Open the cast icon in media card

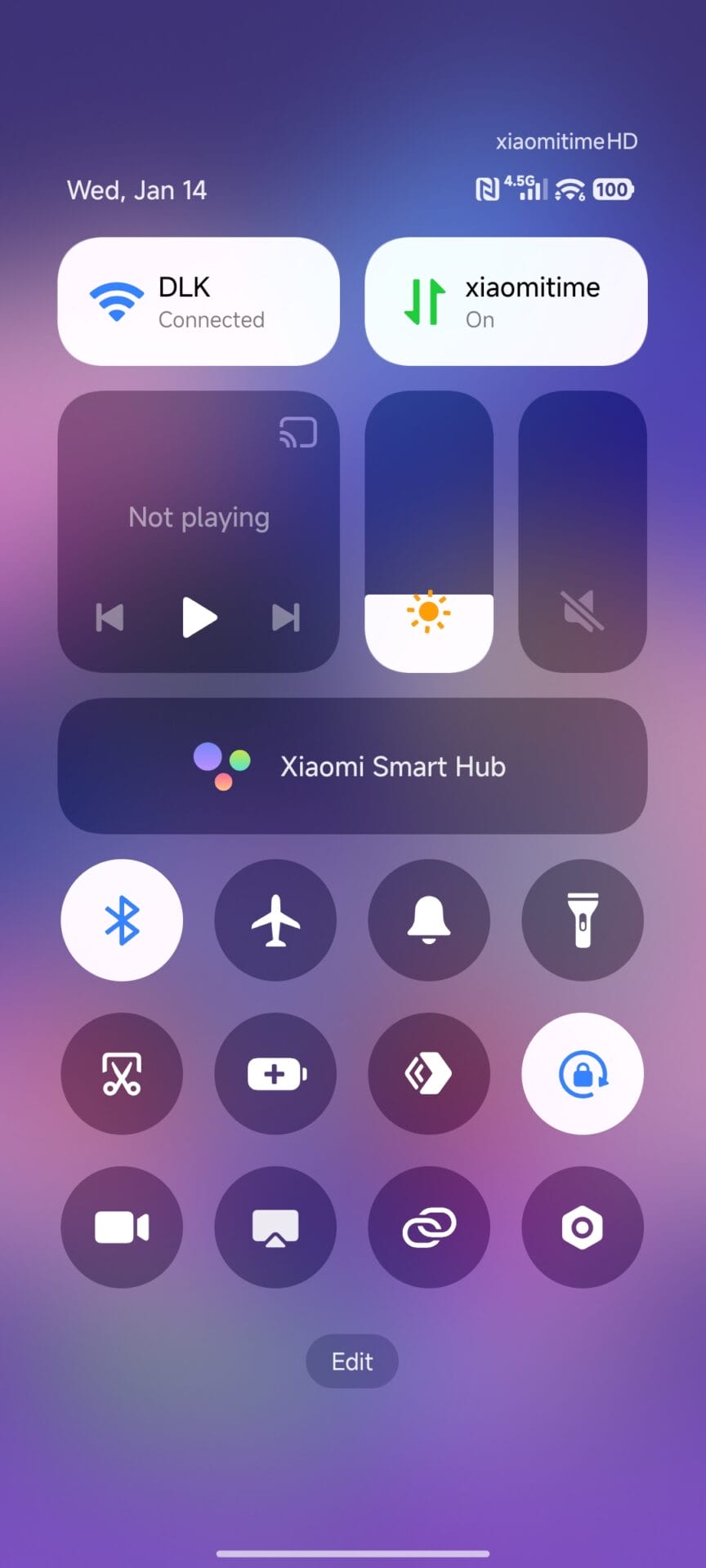[x=298, y=432]
